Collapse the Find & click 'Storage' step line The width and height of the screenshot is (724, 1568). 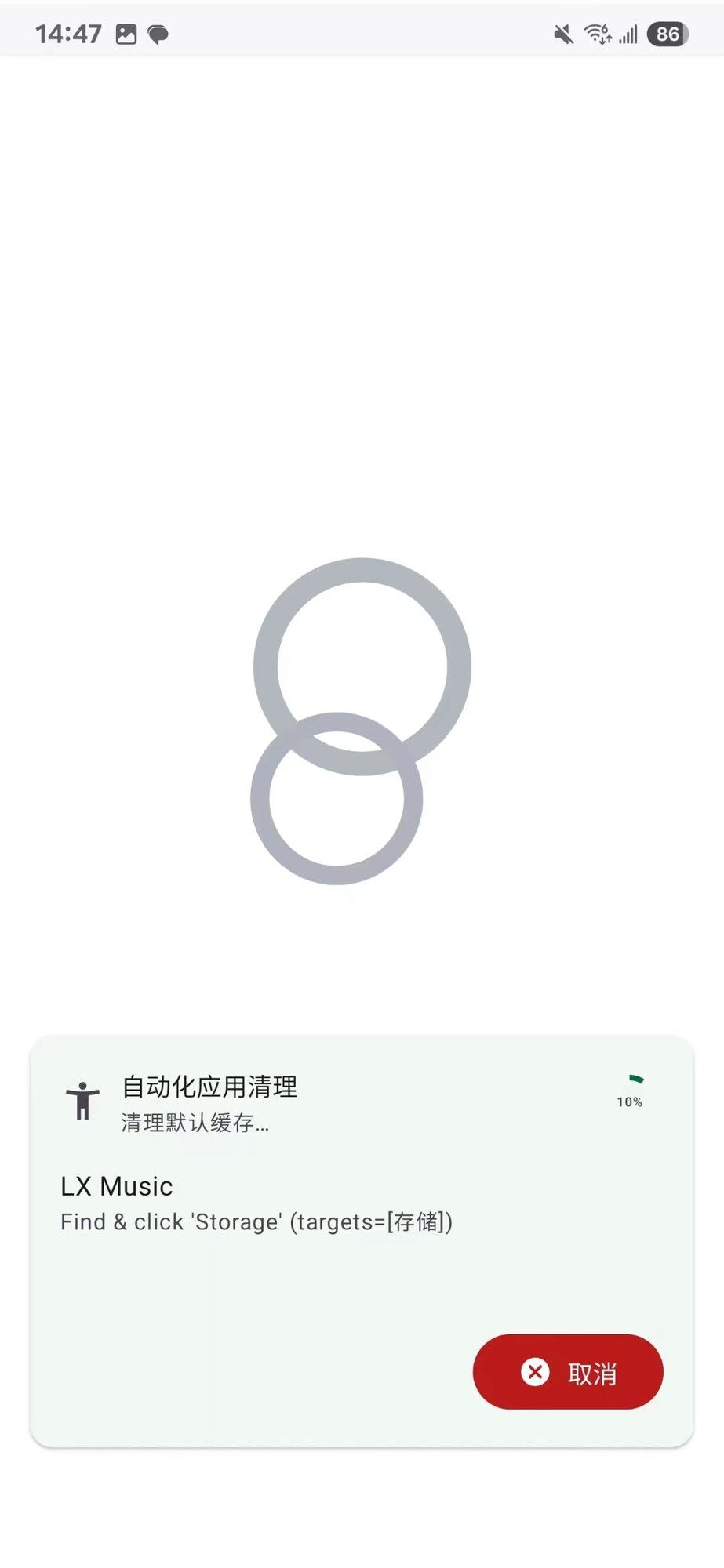pyautogui.click(x=257, y=1221)
